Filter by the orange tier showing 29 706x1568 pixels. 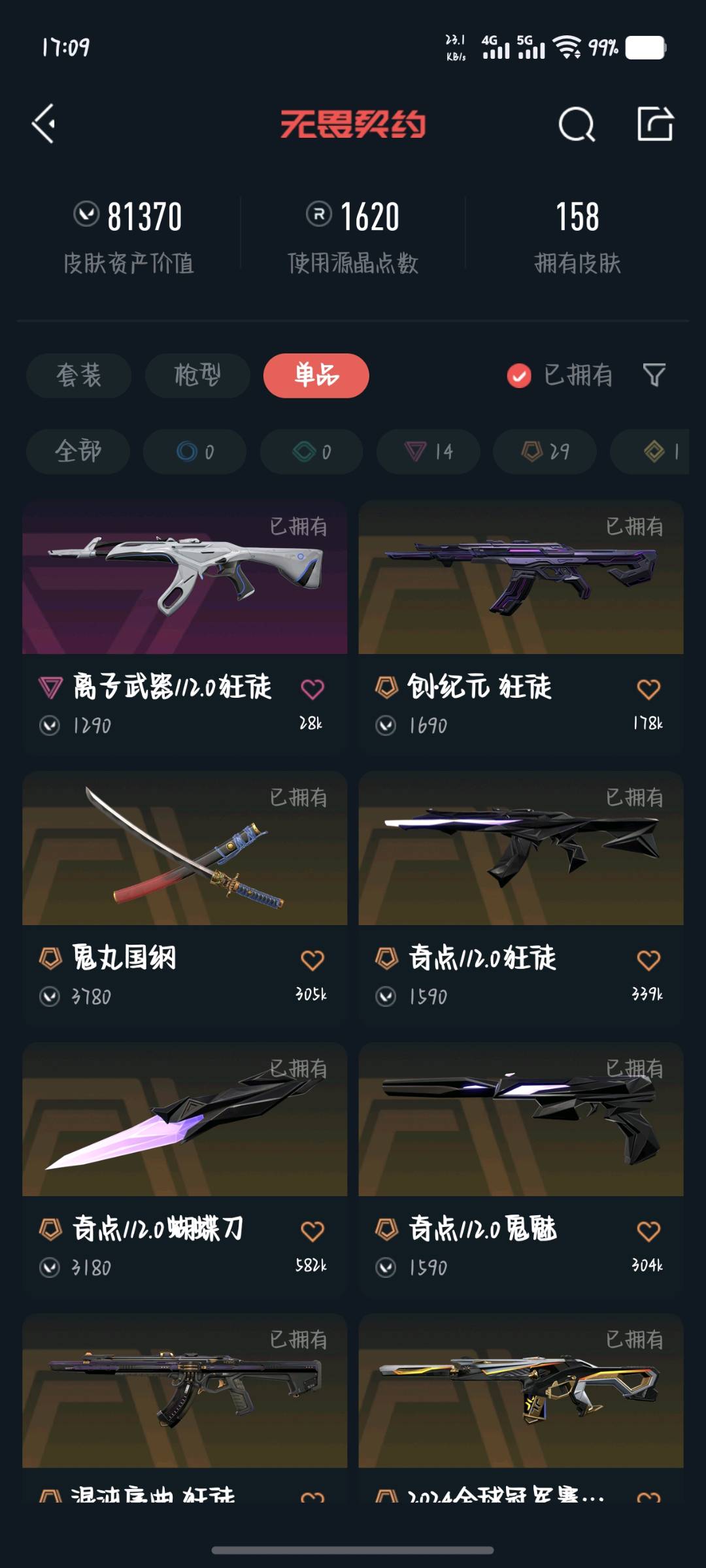(545, 451)
